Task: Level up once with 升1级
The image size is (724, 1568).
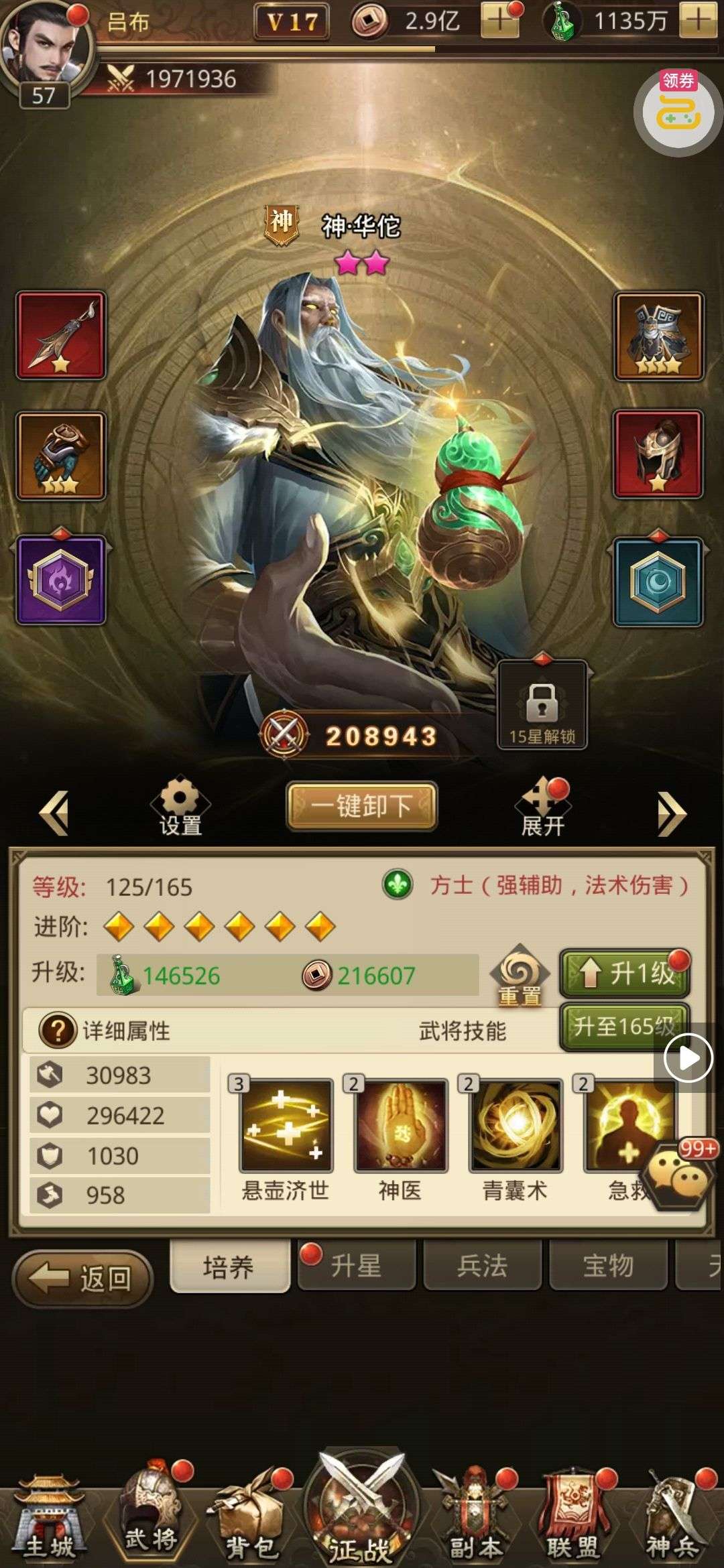Action: click(x=625, y=973)
